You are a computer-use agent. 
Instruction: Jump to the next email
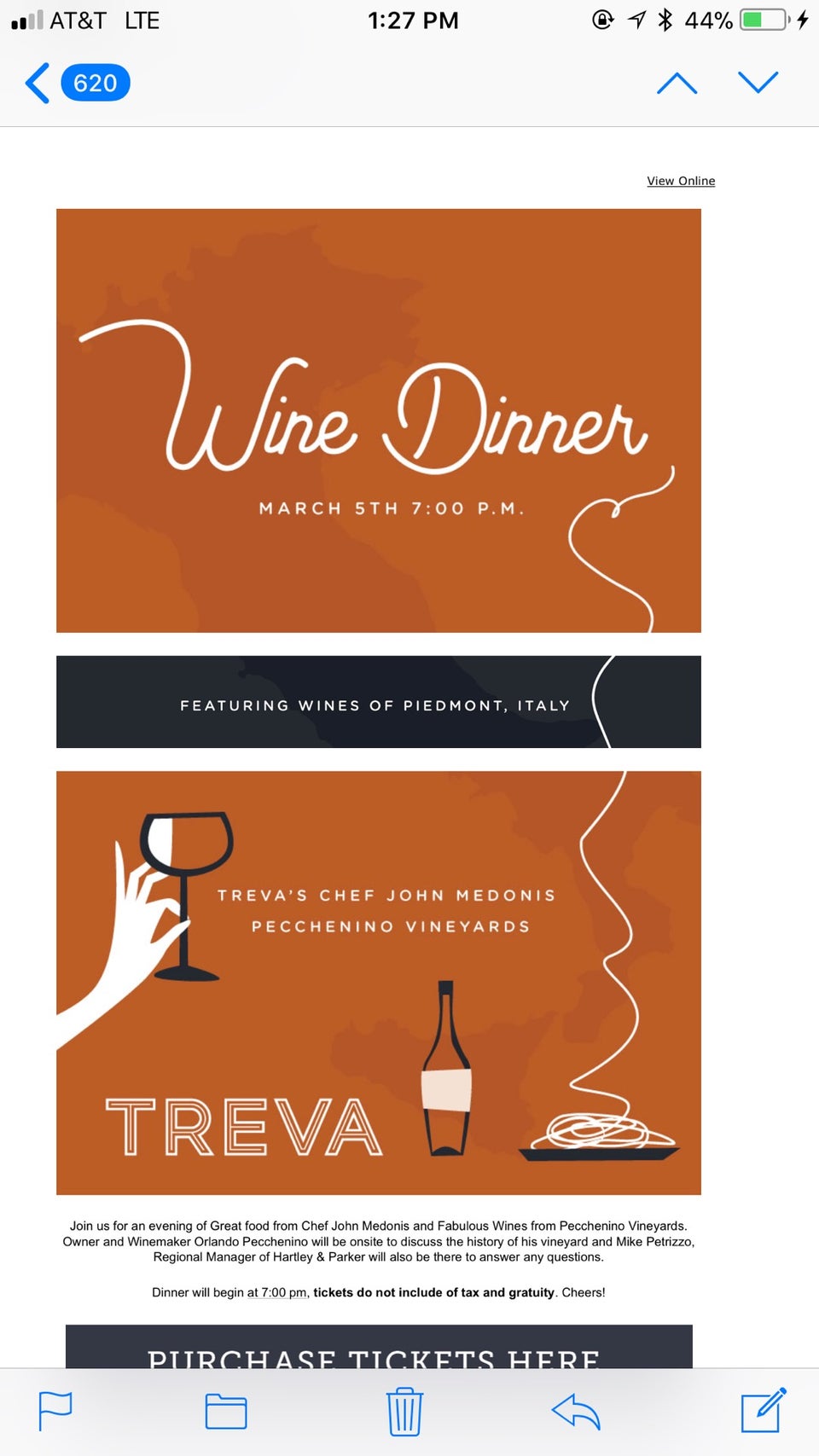coord(758,83)
